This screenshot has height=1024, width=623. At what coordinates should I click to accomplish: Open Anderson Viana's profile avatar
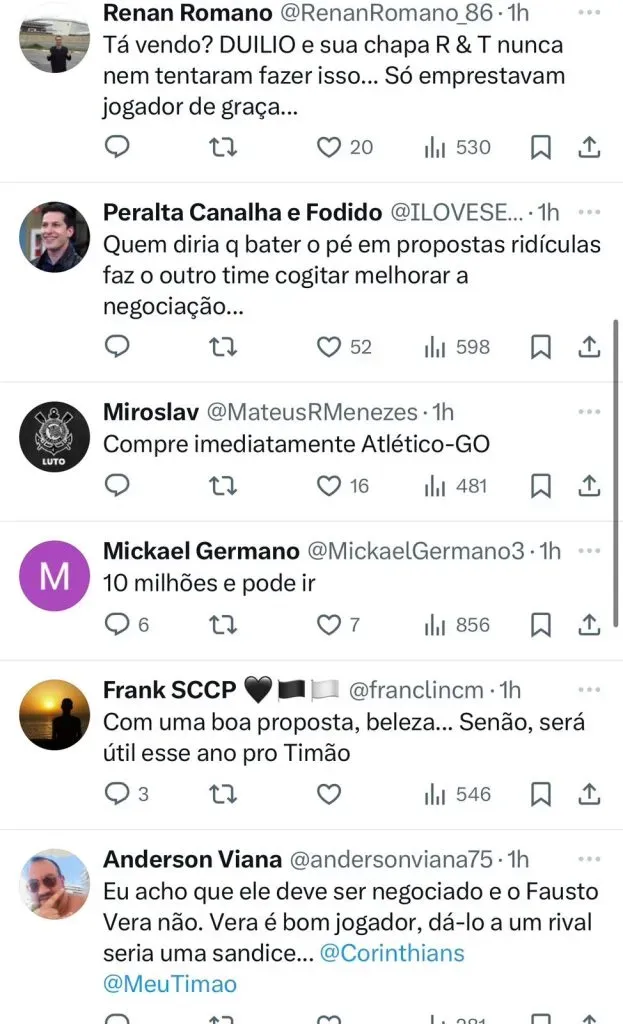click(54, 884)
